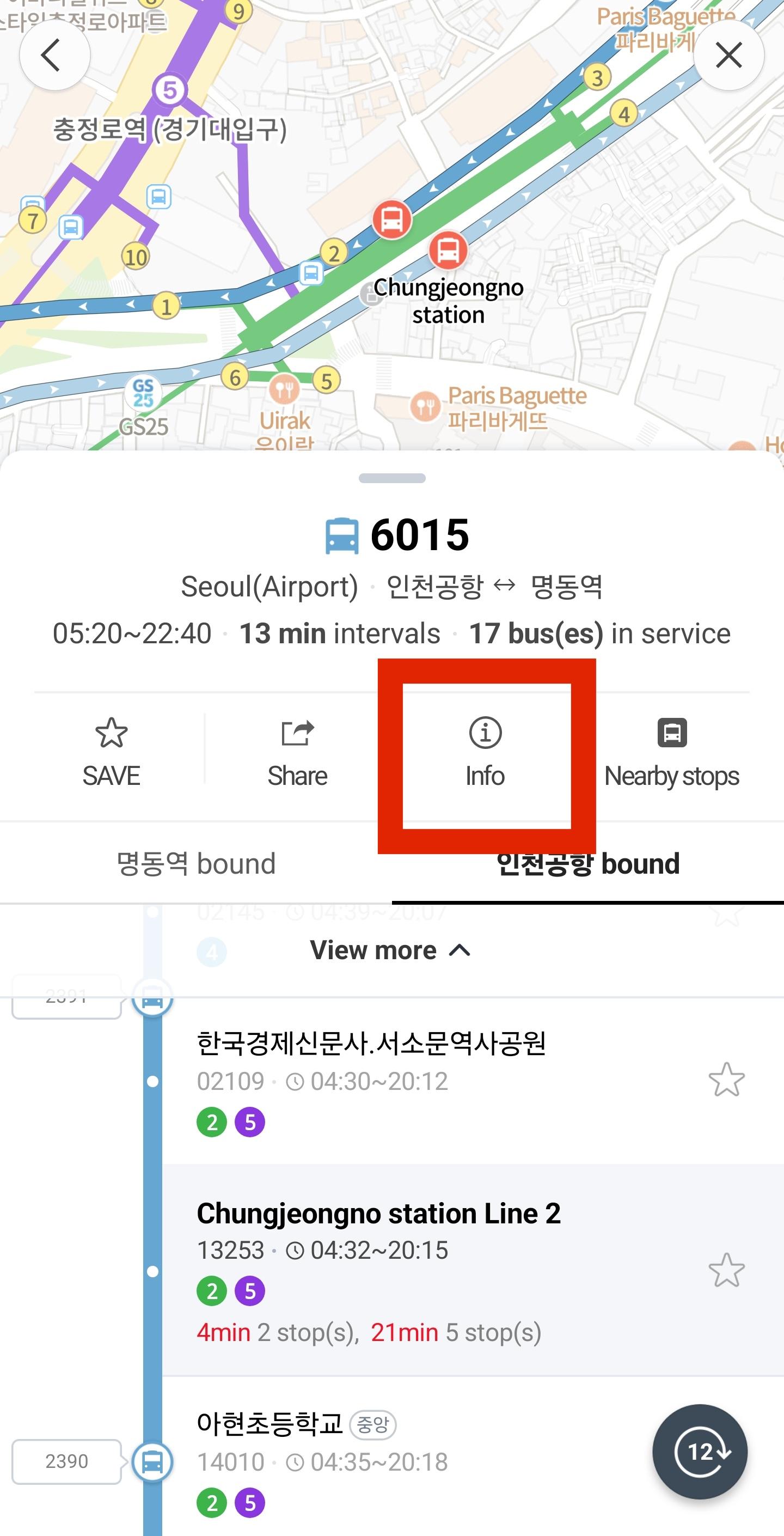
Task: Go back using the top-left arrow
Action: coord(55,55)
